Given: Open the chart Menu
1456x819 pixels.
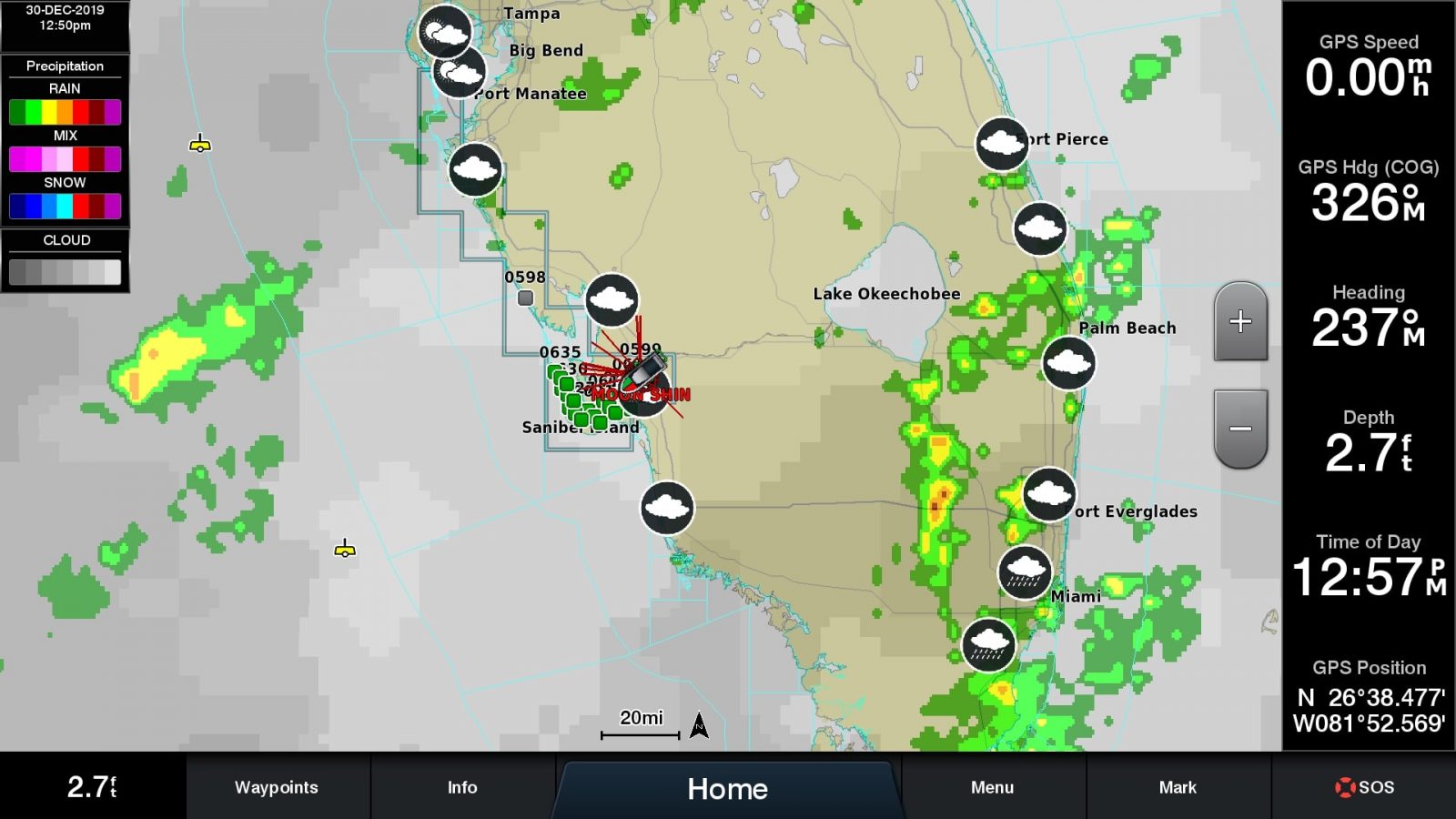Looking at the screenshot, I should (992, 787).
